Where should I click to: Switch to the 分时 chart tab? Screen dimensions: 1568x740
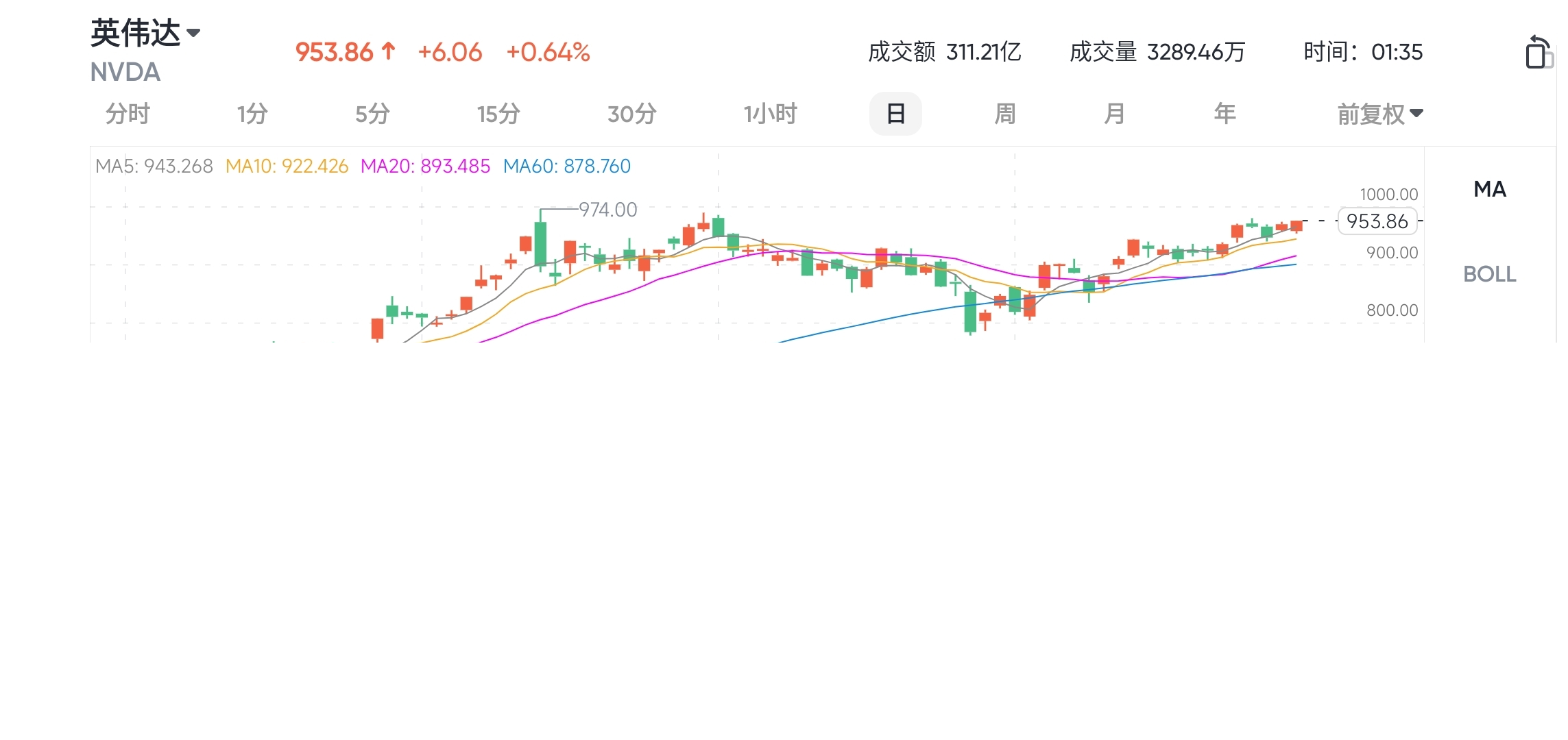(x=128, y=114)
